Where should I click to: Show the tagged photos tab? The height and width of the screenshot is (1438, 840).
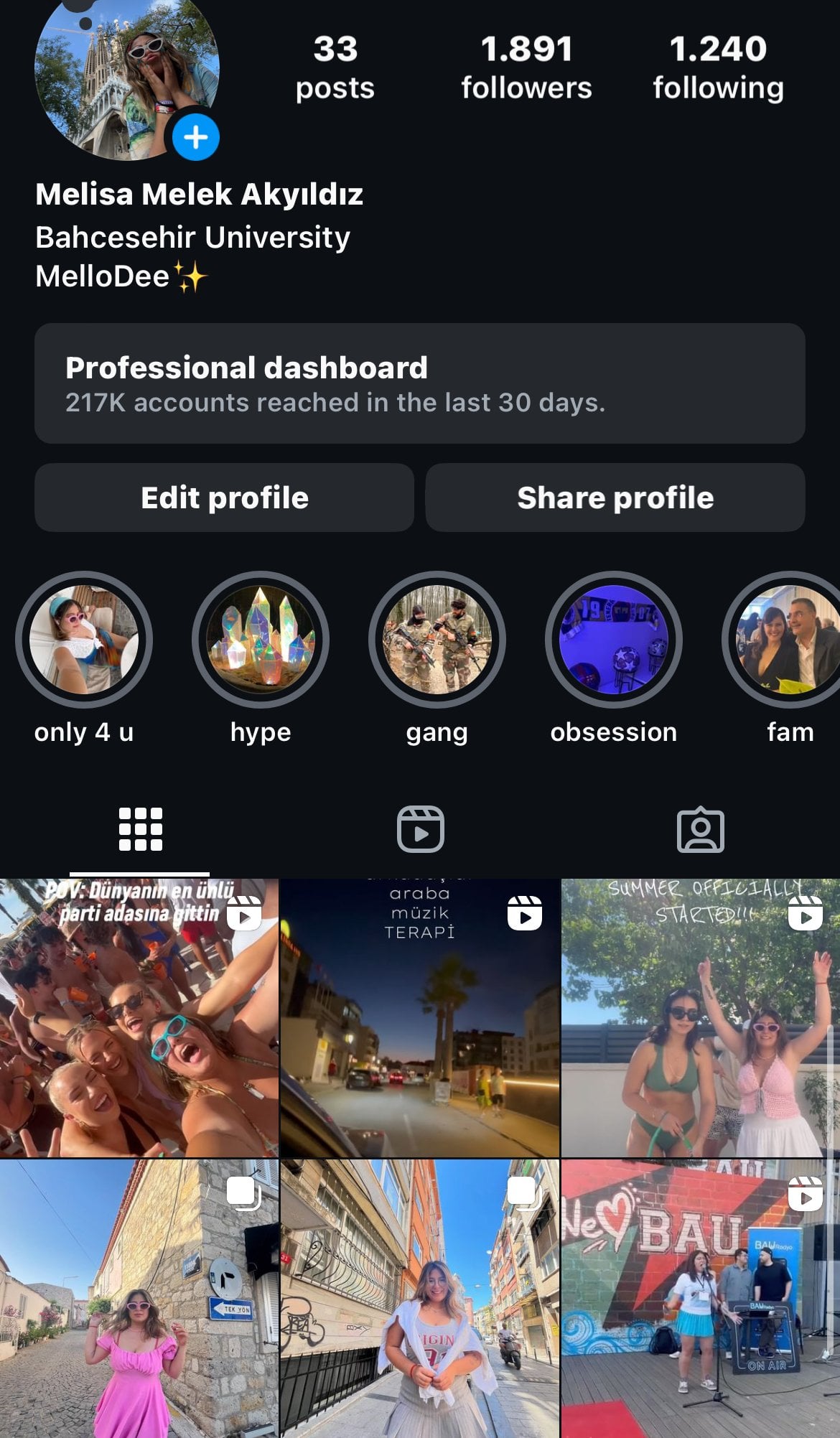coord(700,830)
